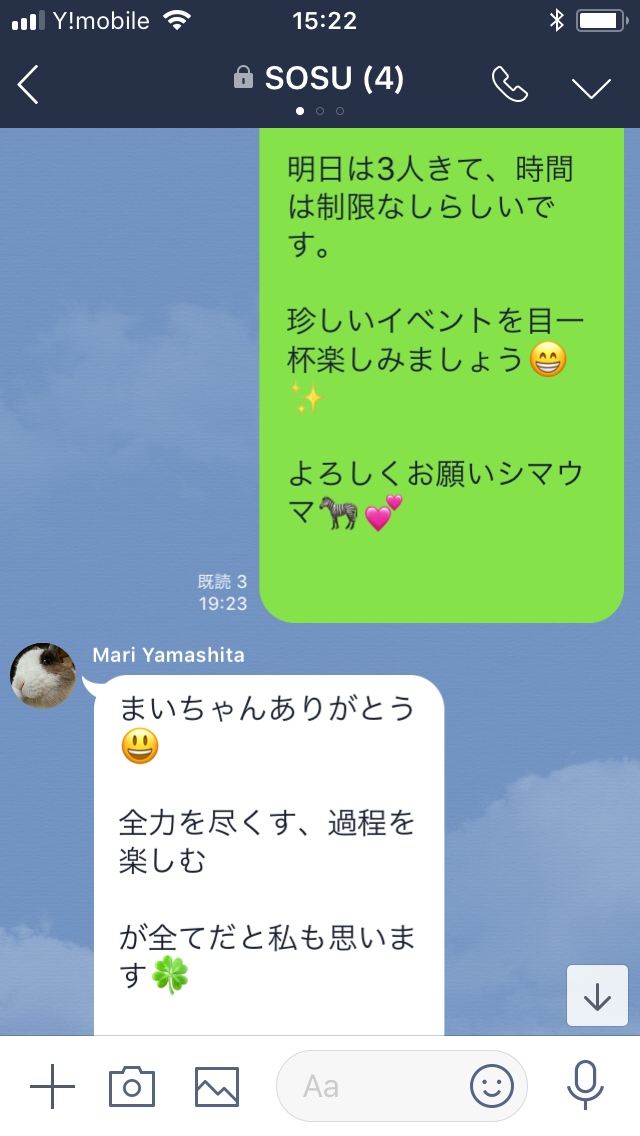This screenshot has width=640, height=1136.
Task: Start a voice call with SOSU group
Action: tap(510, 85)
